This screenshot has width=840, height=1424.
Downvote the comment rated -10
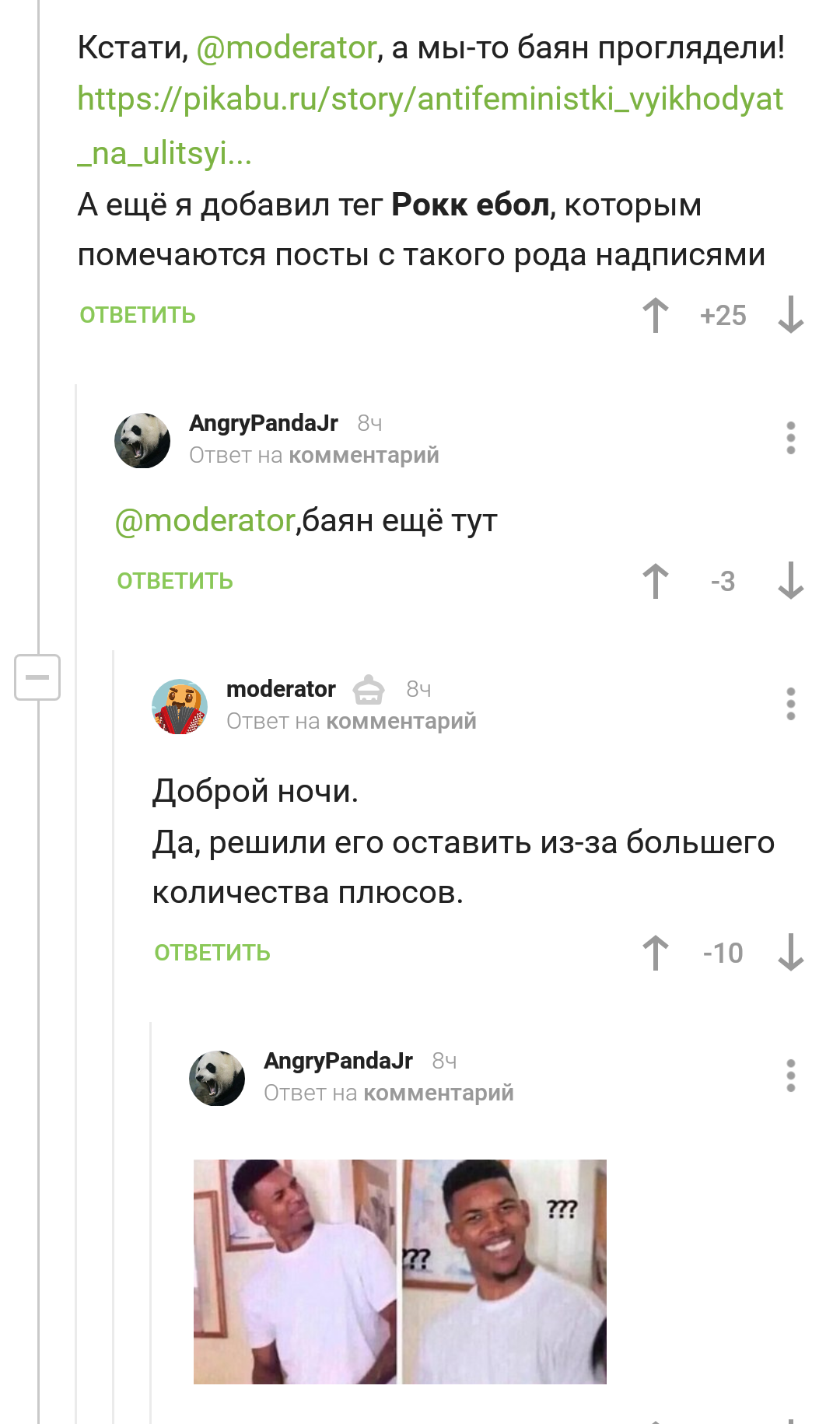click(x=790, y=953)
